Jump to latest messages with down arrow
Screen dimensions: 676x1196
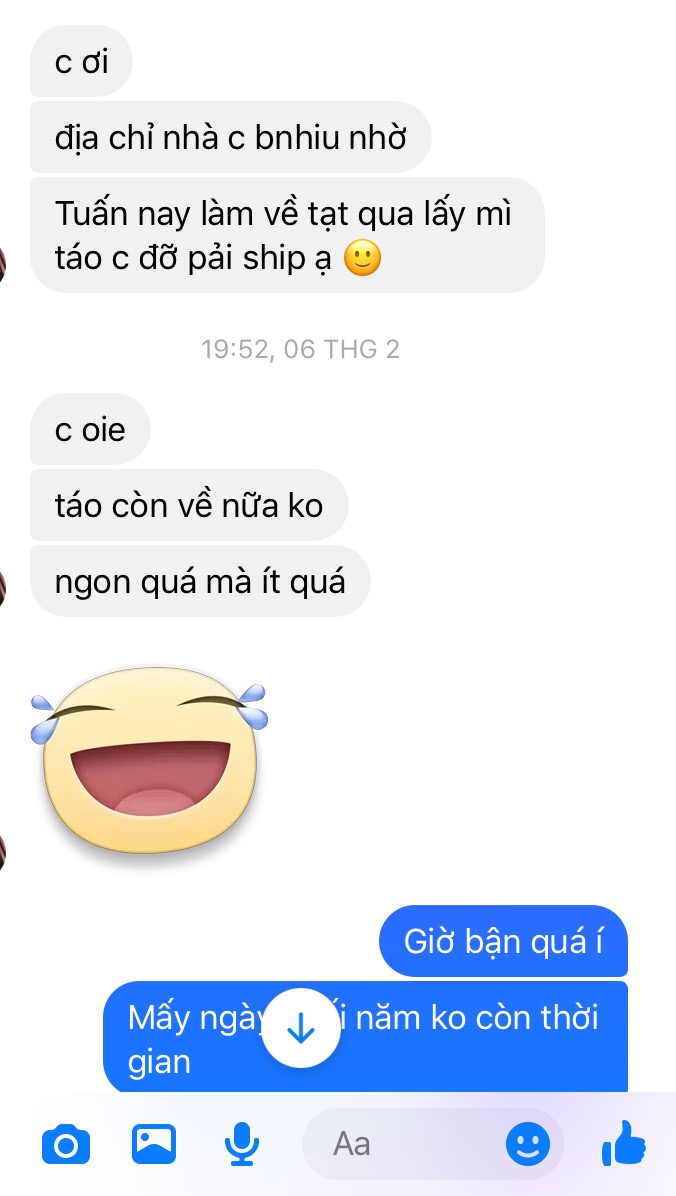tap(301, 1028)
